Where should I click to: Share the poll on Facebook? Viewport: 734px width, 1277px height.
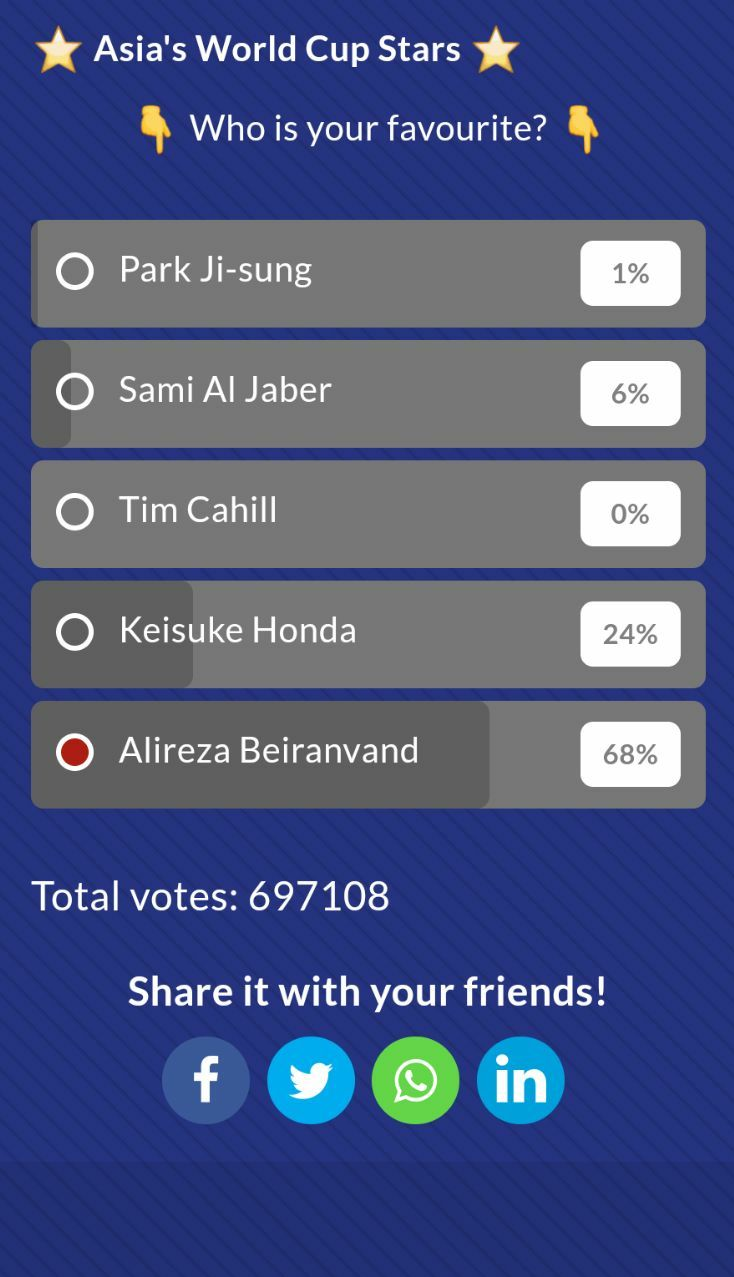tap(206, 1081)
